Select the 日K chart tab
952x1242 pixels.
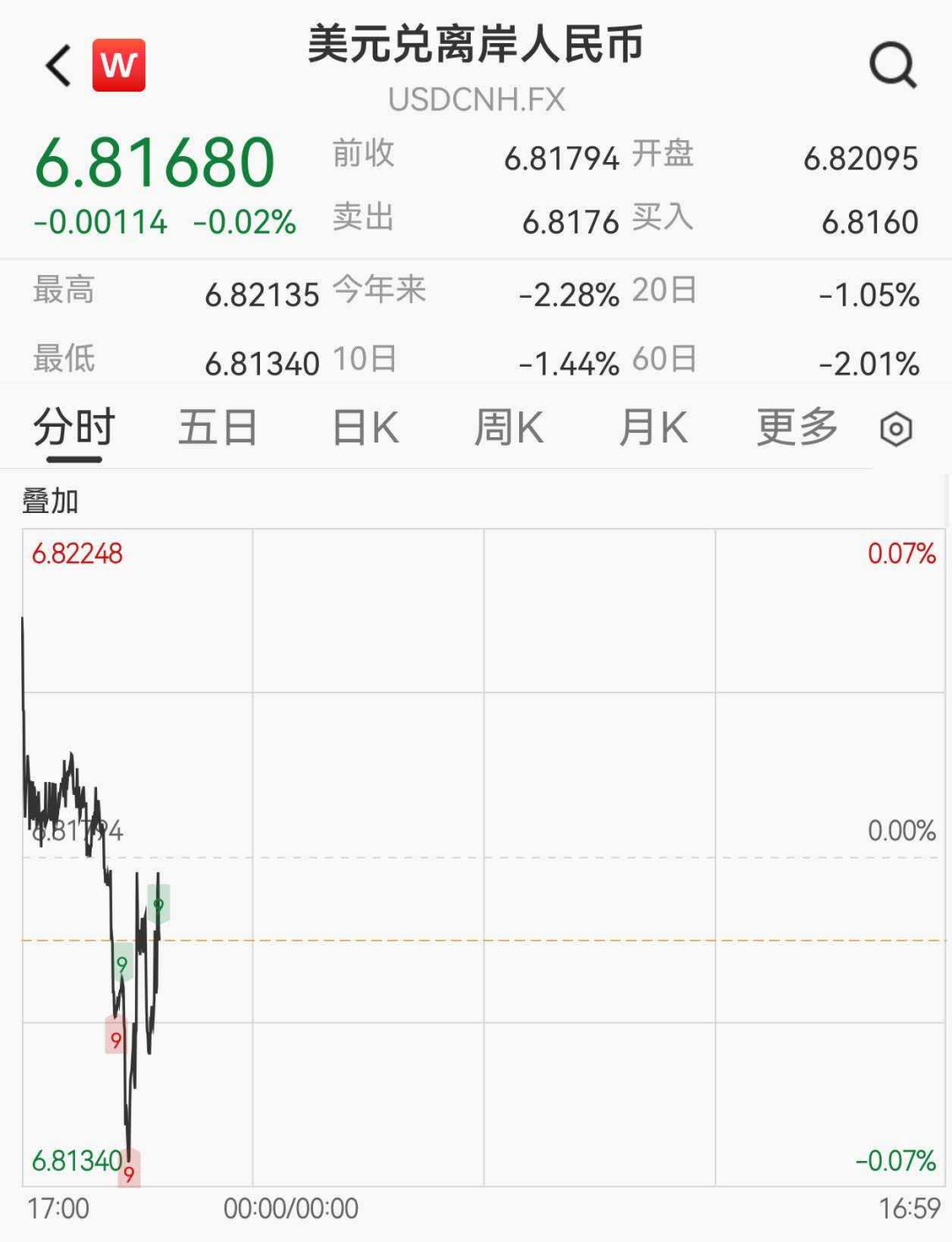click(365, 428)
